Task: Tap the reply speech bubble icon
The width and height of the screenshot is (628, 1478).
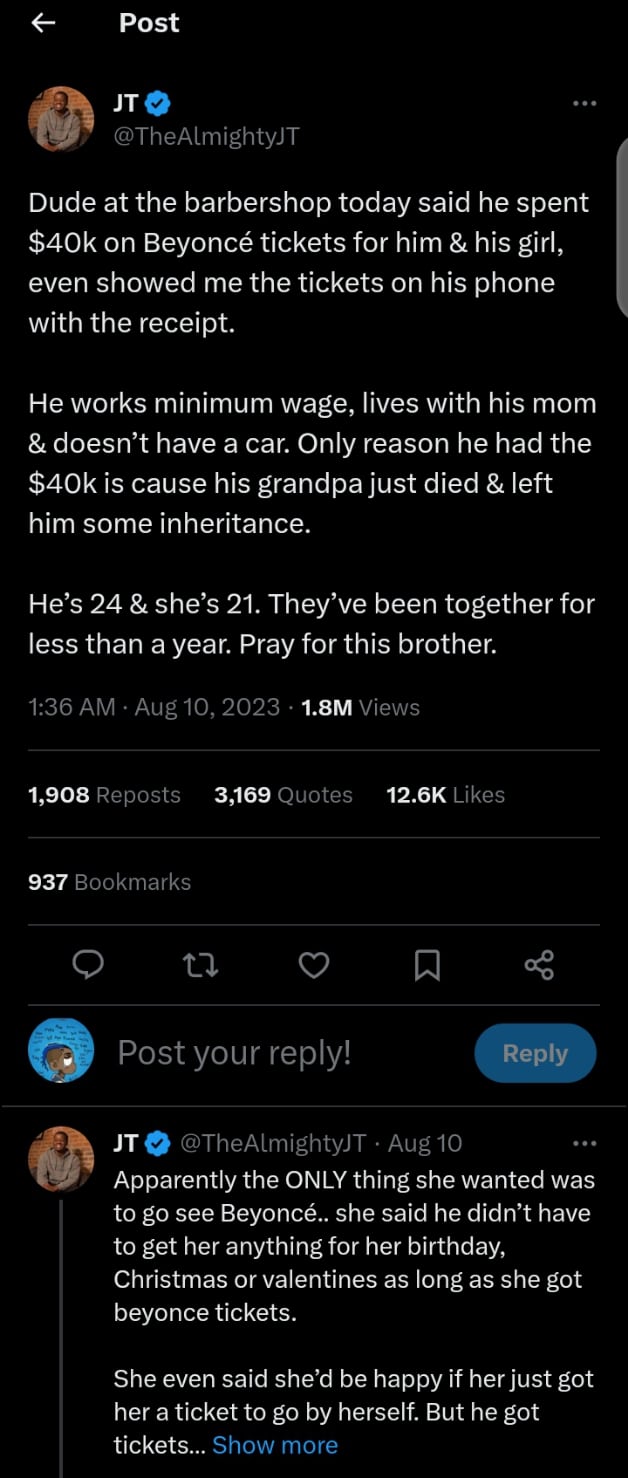Action: point(90,964)
